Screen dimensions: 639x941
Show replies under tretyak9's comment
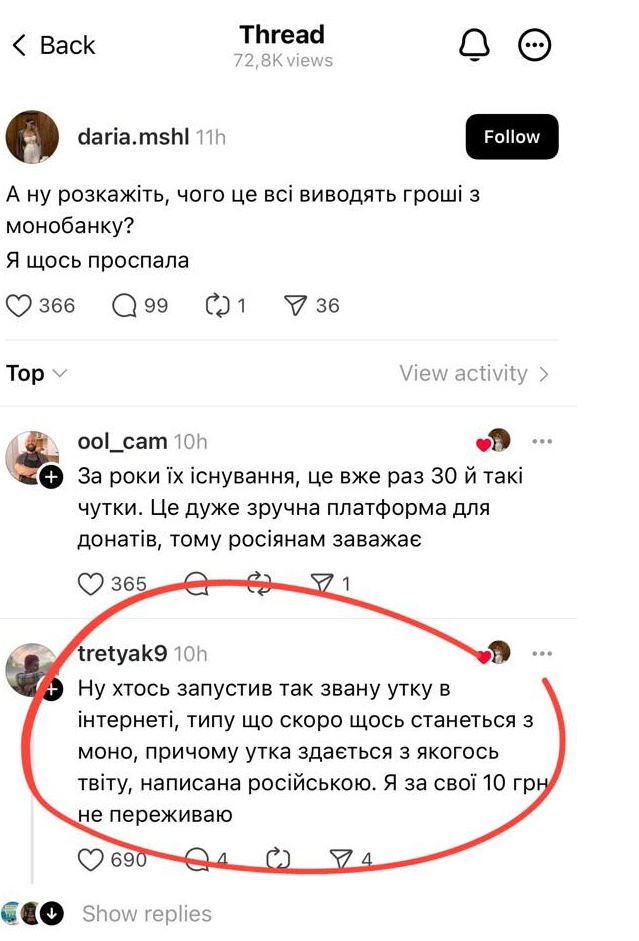[x=146, y=913]
